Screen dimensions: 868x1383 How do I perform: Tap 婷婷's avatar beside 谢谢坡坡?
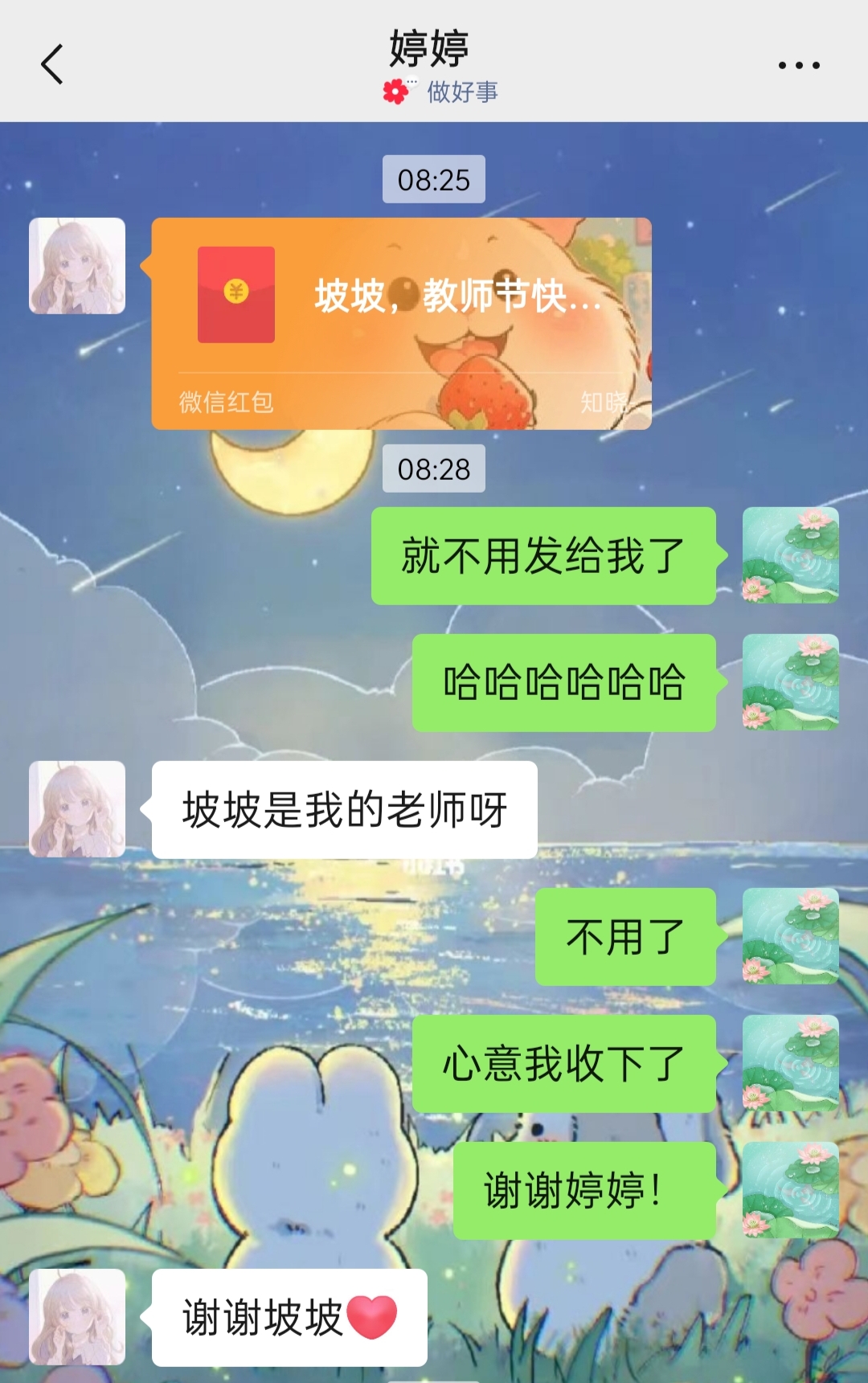click(x=77, y=1317)
